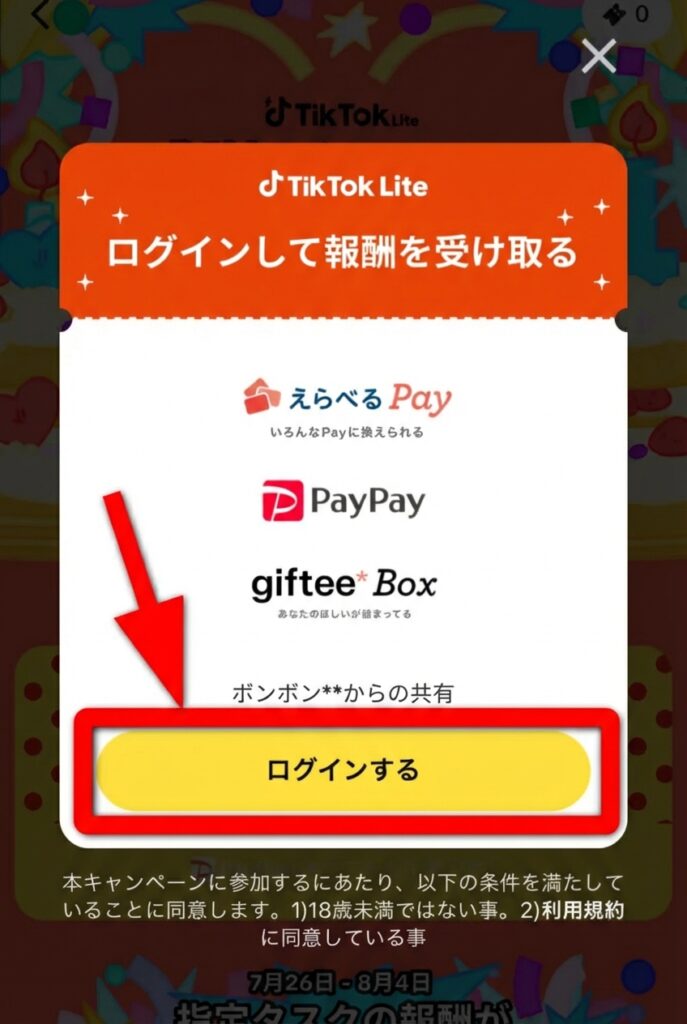Close the login reward popup
Image resolution: width=687 pixels, height=1024 pixels.
[599, 56]
